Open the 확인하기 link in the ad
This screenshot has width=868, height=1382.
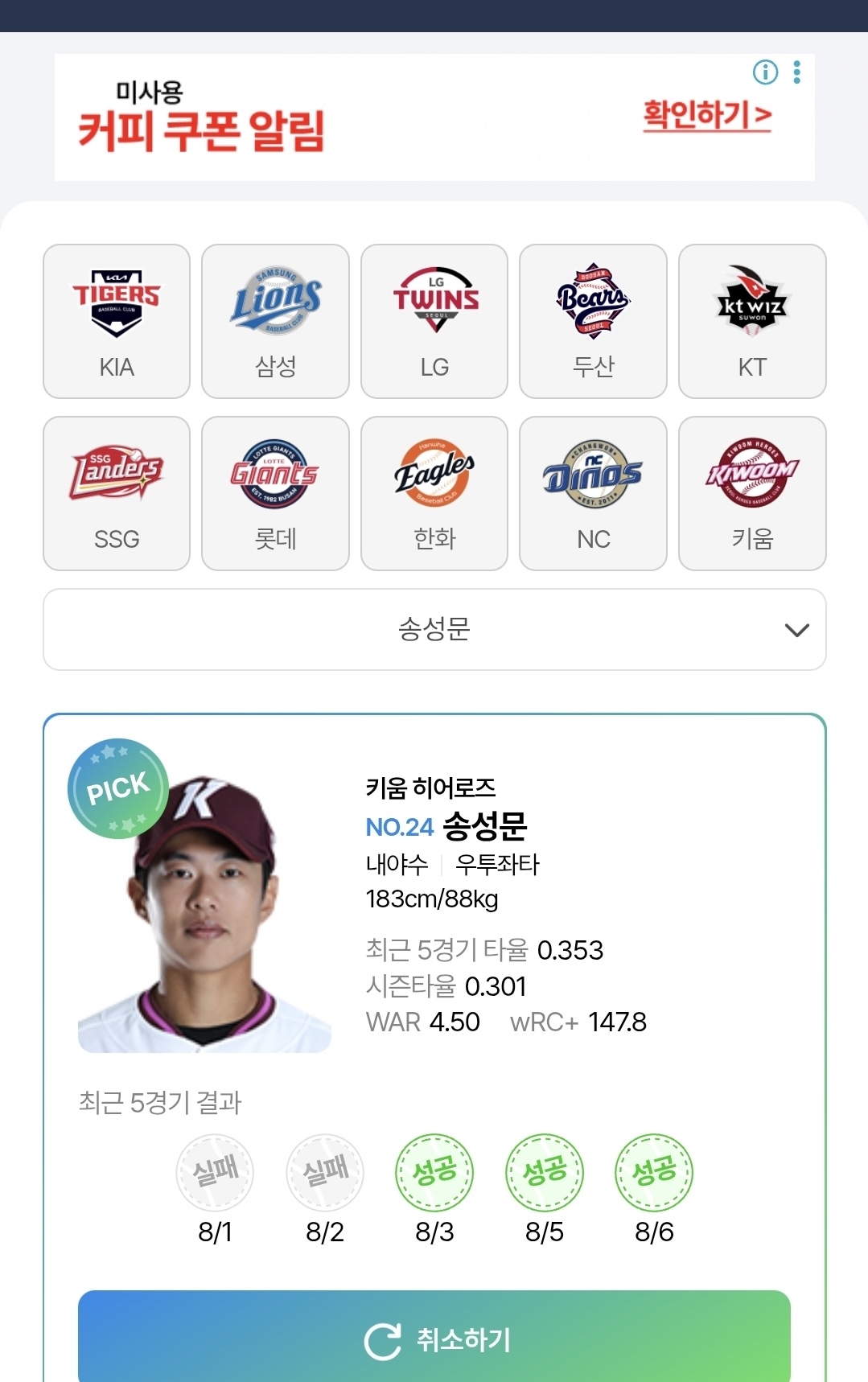pos(706,116)
